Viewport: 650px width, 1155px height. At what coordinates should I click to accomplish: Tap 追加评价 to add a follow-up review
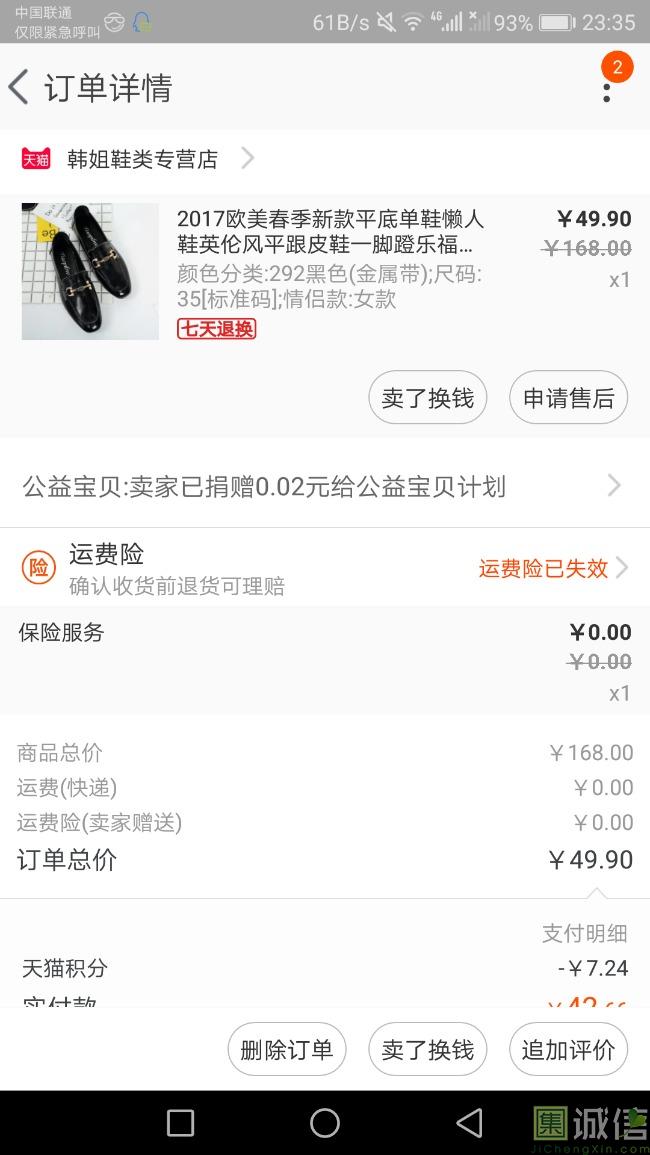568,1049
